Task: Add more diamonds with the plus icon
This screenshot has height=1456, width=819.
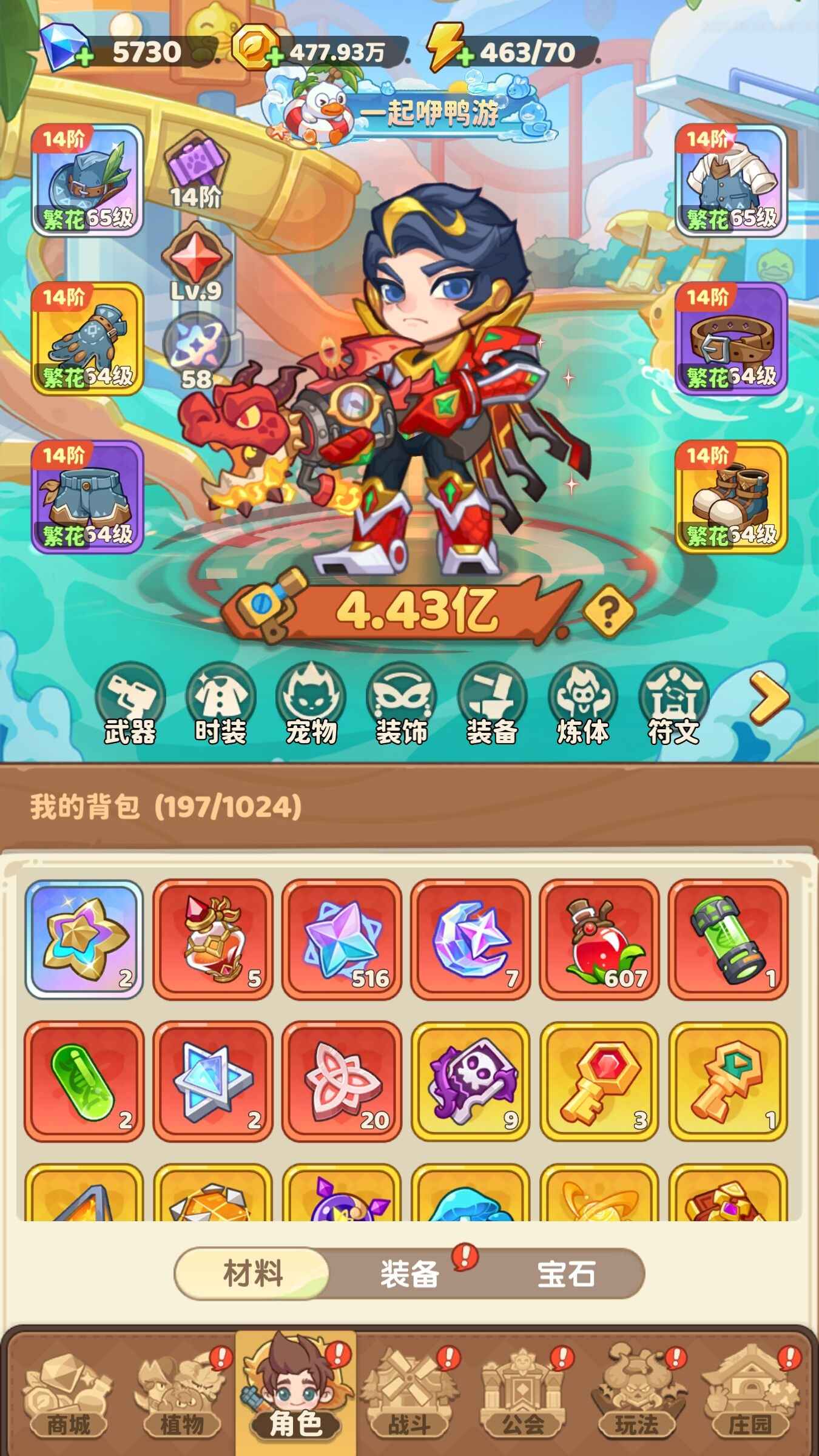Action: (84, 57)
